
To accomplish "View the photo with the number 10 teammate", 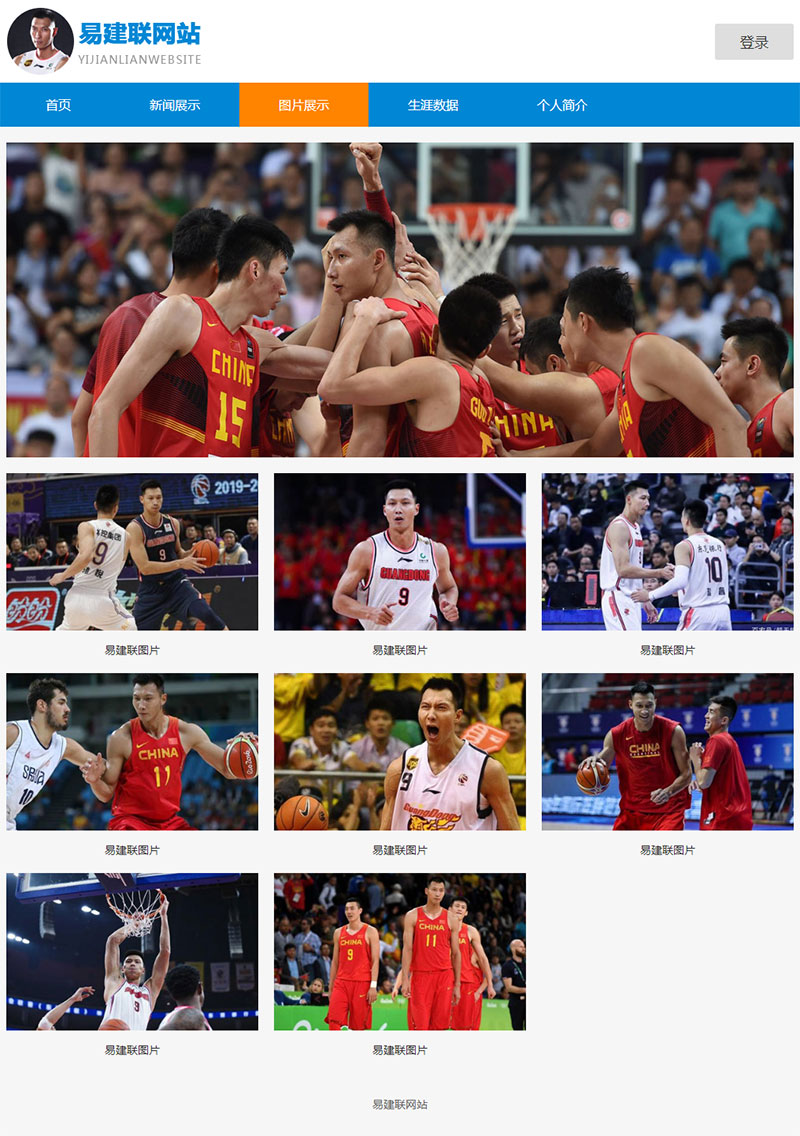I will (x=667, y=552).
